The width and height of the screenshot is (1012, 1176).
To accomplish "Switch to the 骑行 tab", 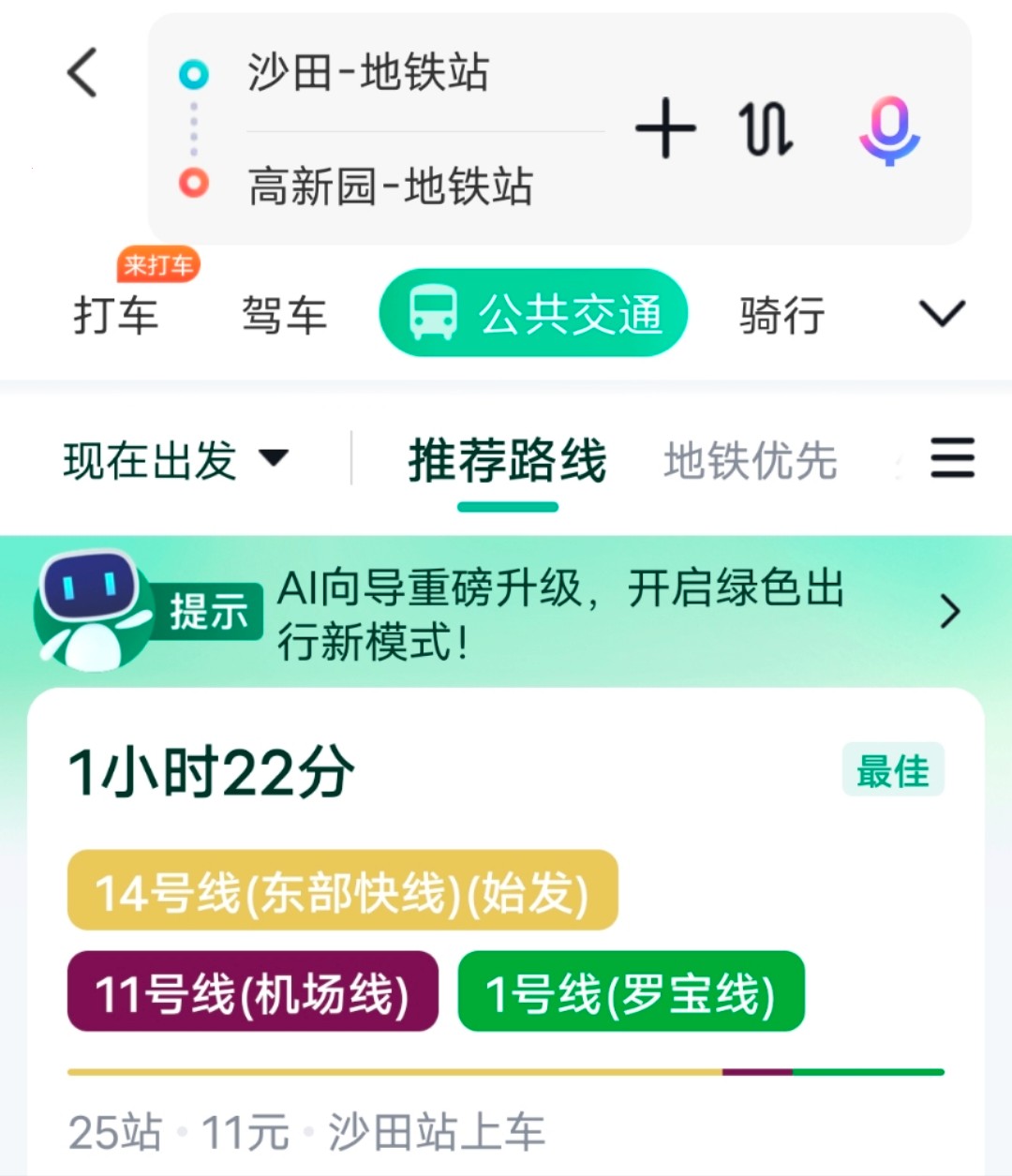I will click(781, 314).
